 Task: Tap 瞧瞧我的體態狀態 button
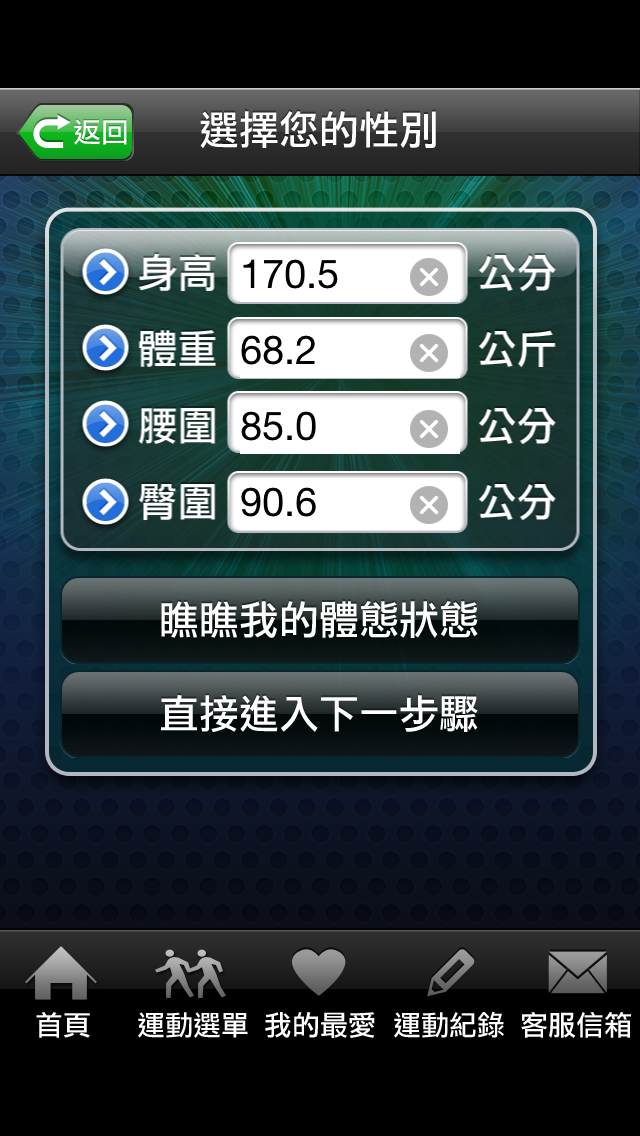click(x=320, y=620)
